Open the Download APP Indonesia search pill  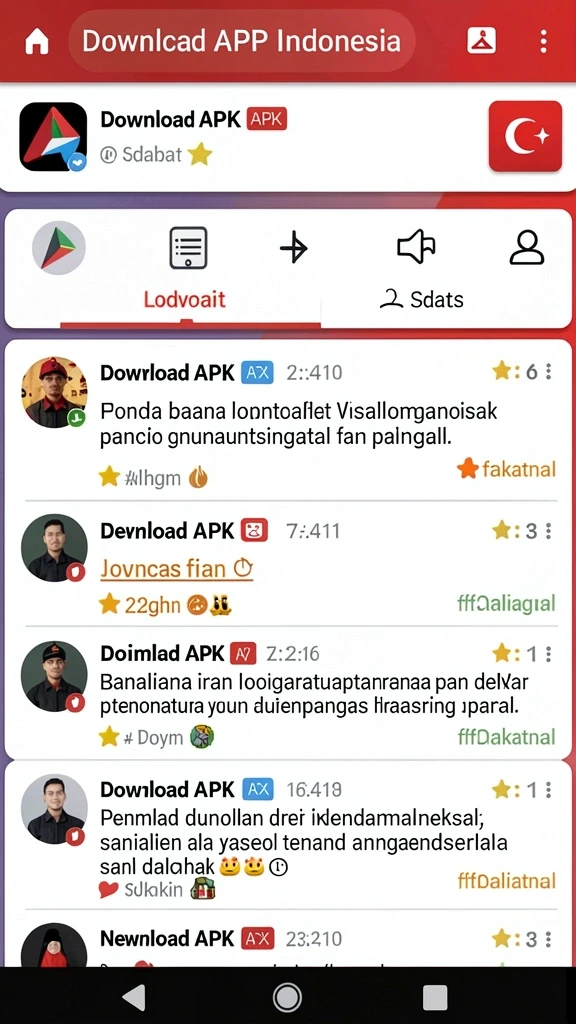(x=242, y=40)
